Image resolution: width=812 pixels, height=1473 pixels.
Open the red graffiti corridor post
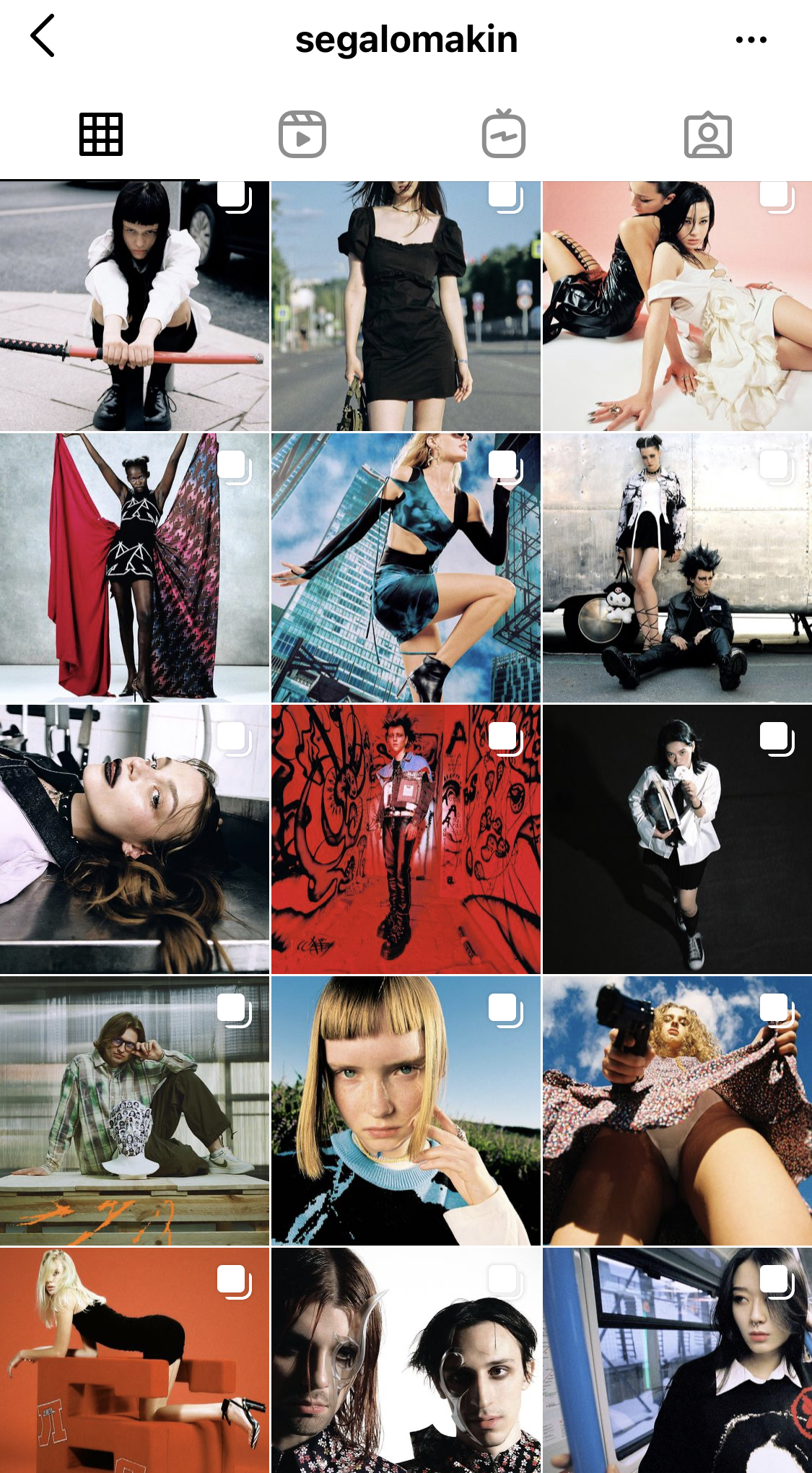click(x=406, y=839)
